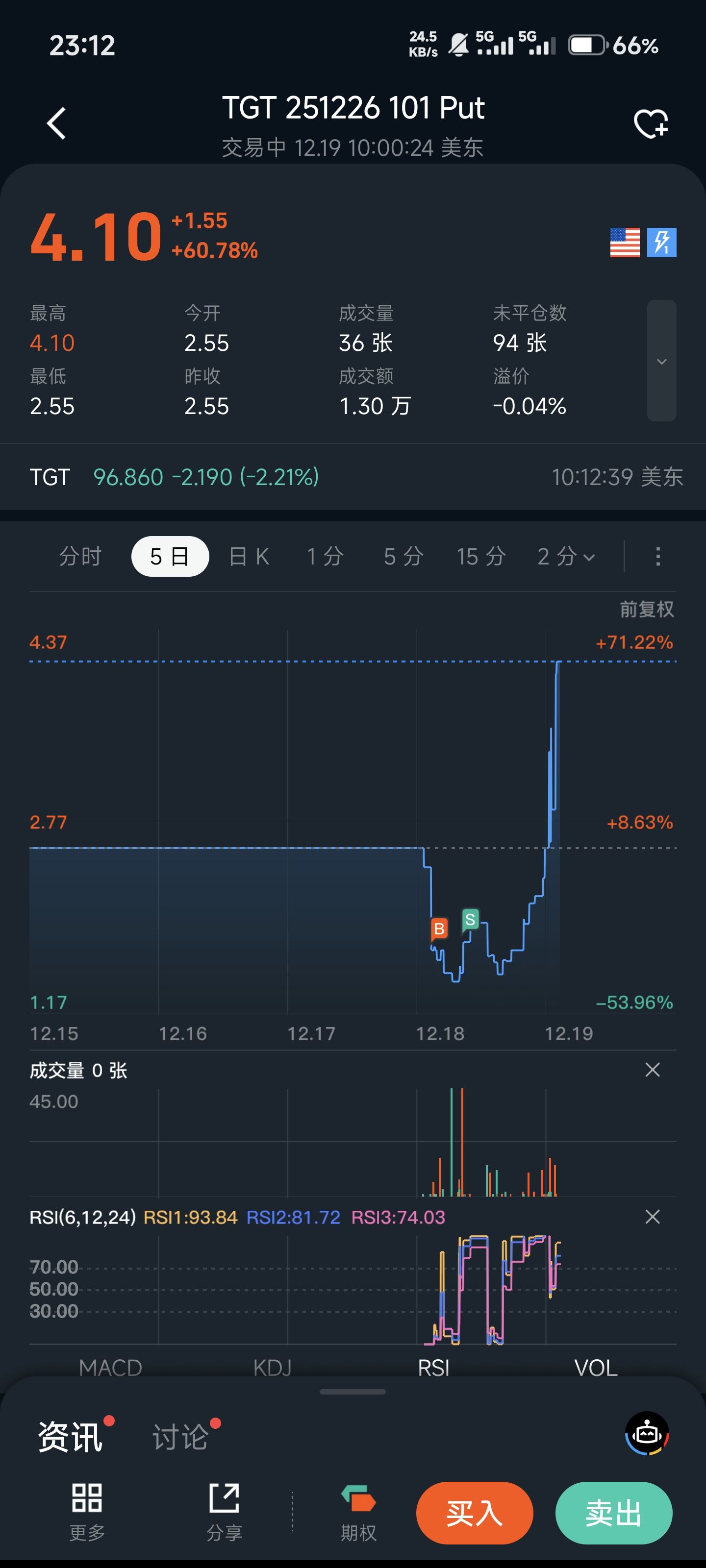Open the 讨论 discussion tab

(x=180, y=1437)
